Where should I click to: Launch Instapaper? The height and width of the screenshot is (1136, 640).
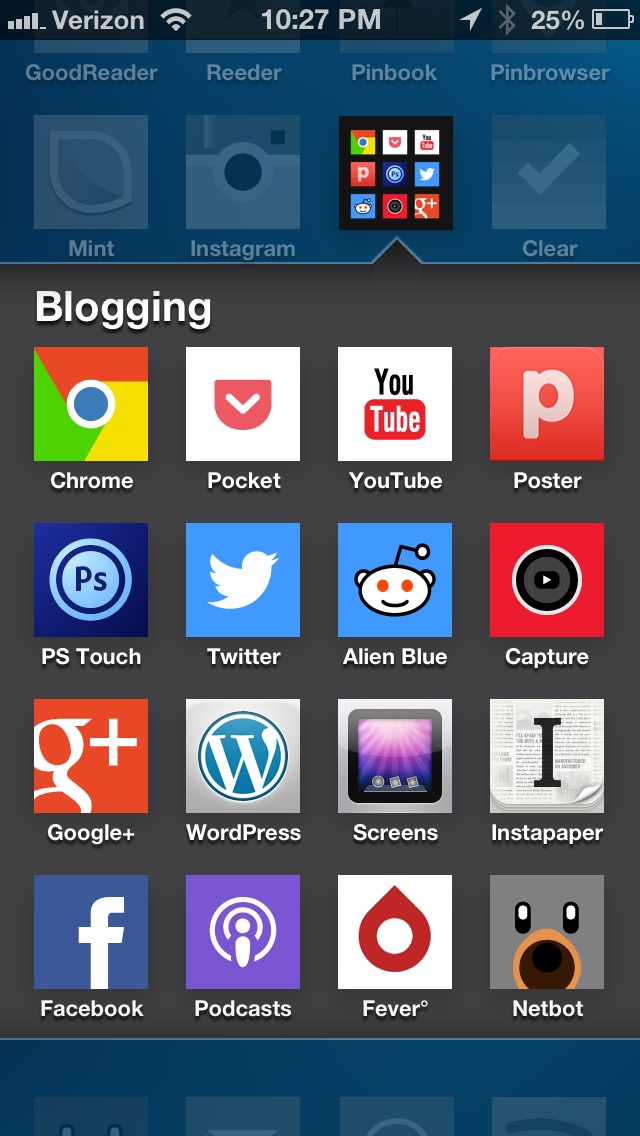[547, 756]
